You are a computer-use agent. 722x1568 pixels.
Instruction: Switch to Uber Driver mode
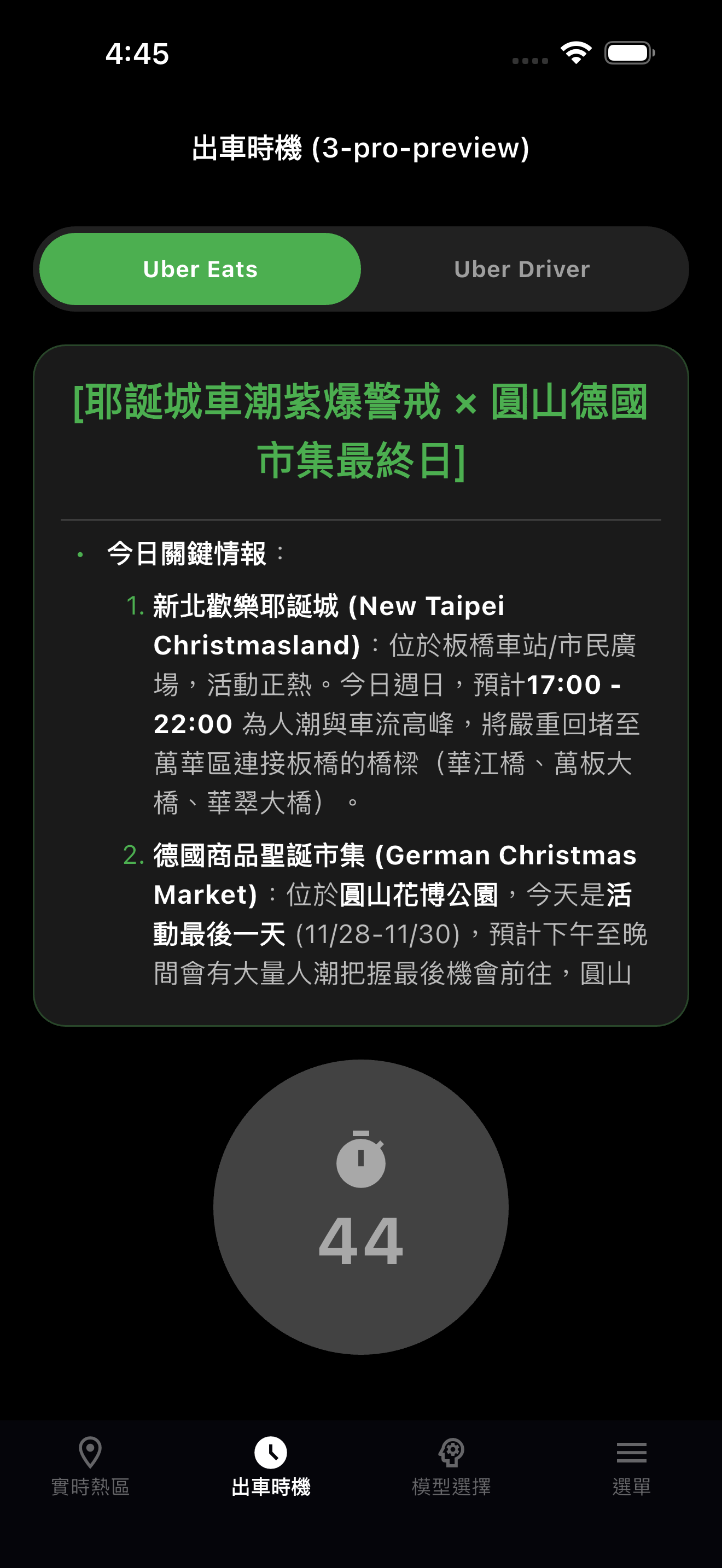click(522, 269)
